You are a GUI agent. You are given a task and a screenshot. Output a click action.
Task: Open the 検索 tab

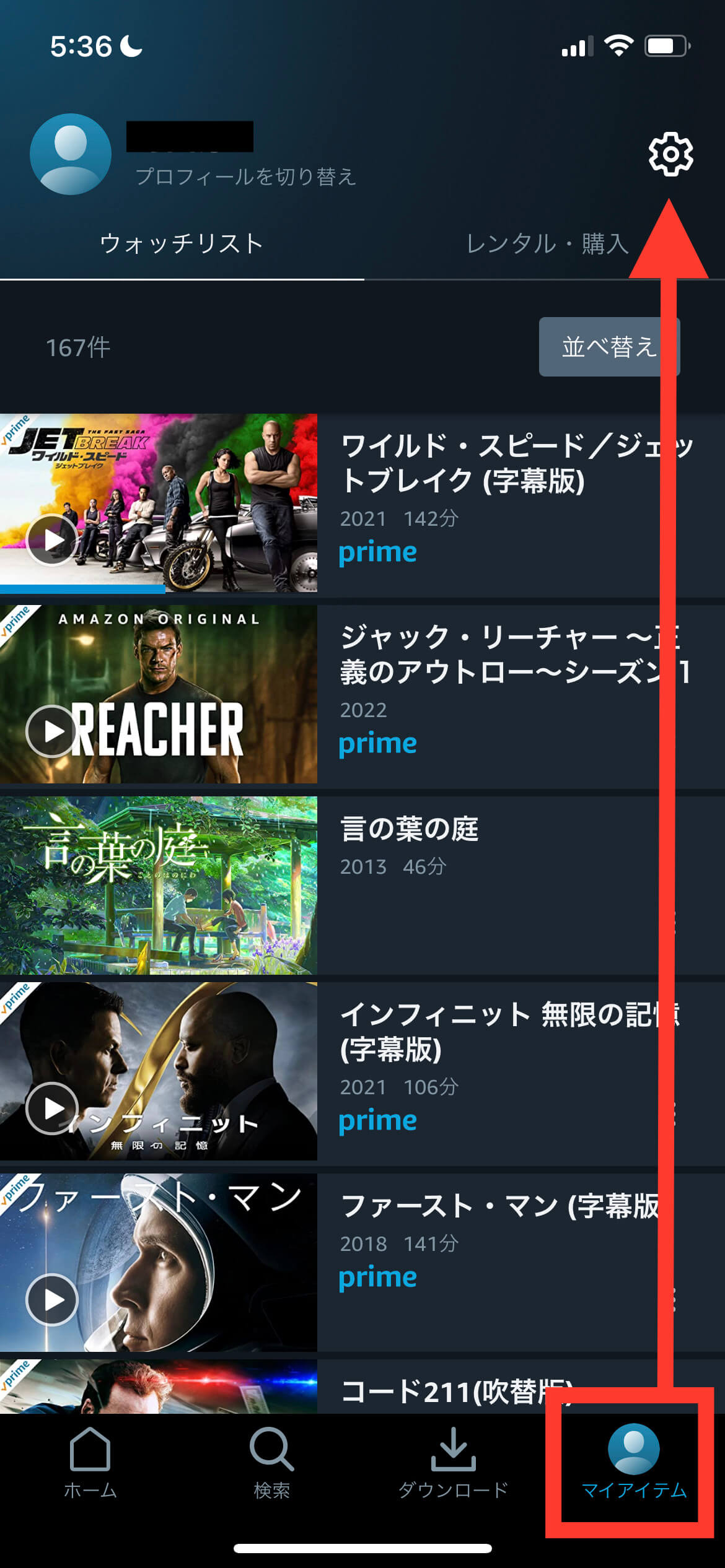click(271, 1463)
